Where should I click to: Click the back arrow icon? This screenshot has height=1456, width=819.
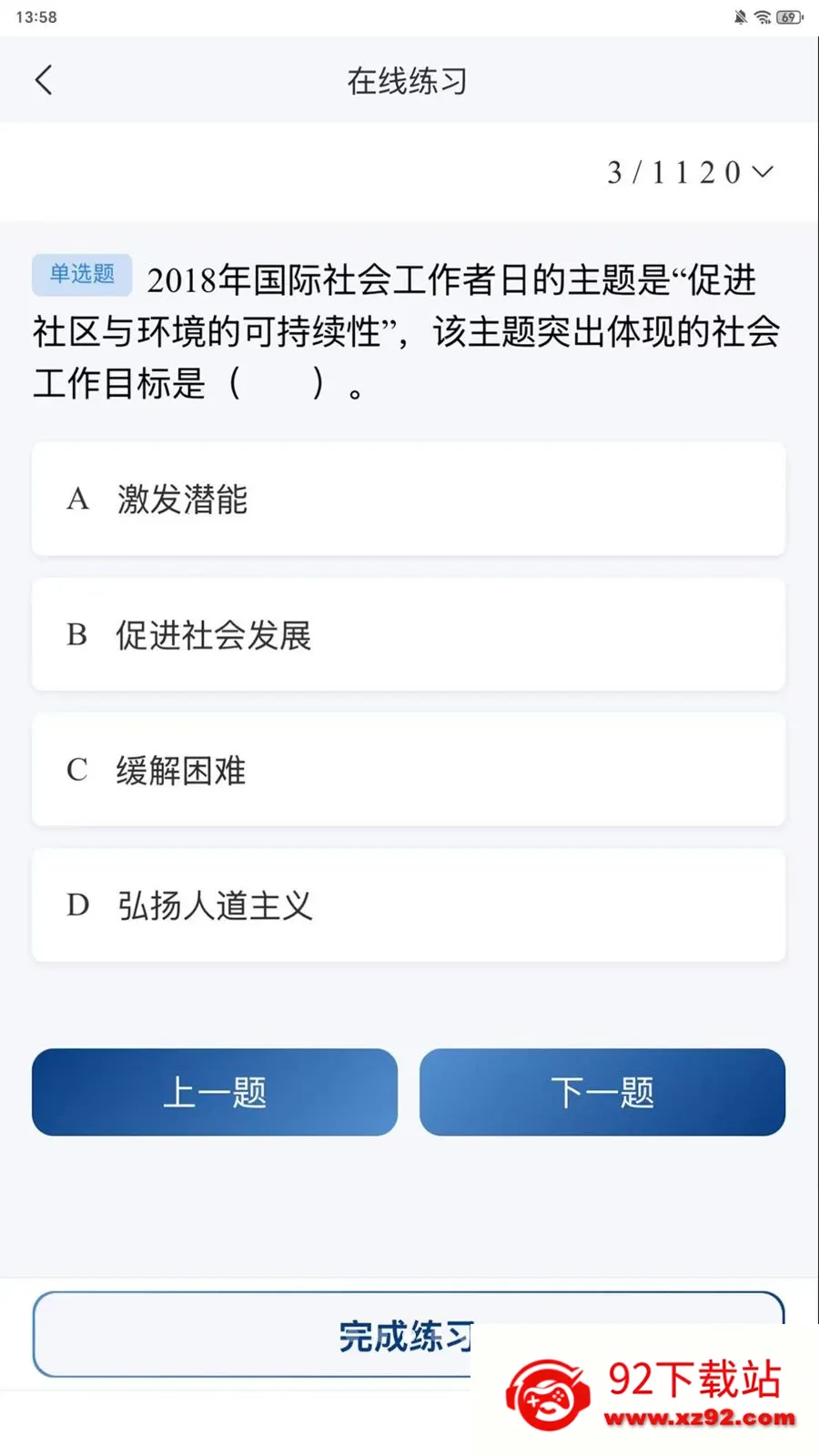[x=45, y=80]
